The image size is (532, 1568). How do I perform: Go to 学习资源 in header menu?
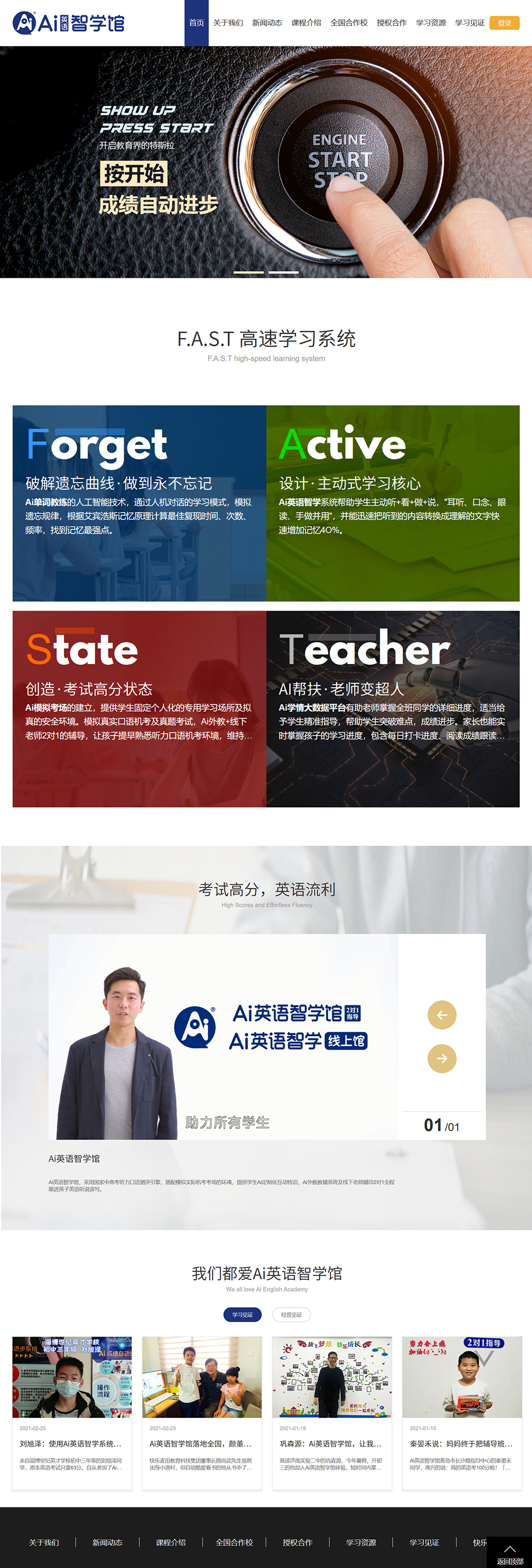[430, 23]
